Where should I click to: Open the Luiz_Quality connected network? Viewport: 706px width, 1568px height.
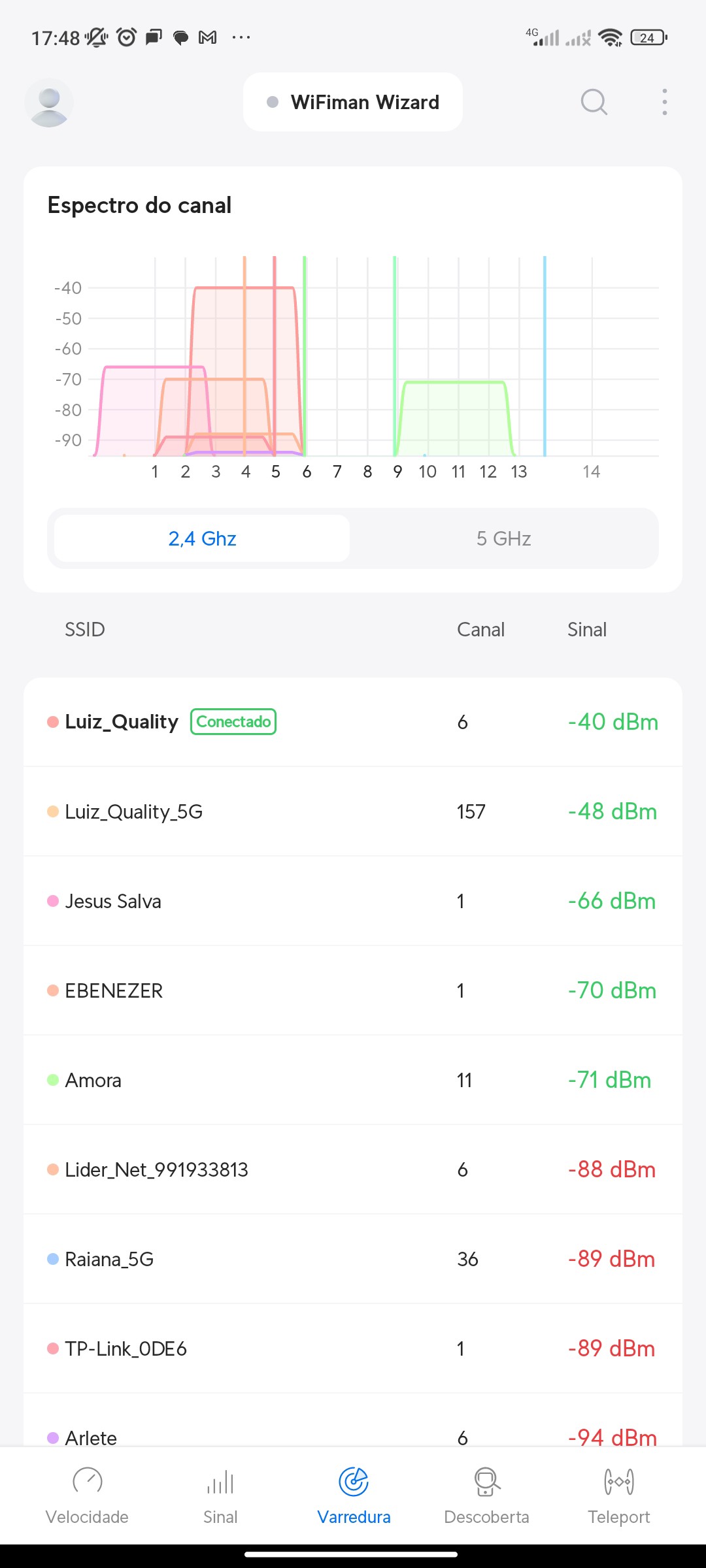click(x=353, y=722)
